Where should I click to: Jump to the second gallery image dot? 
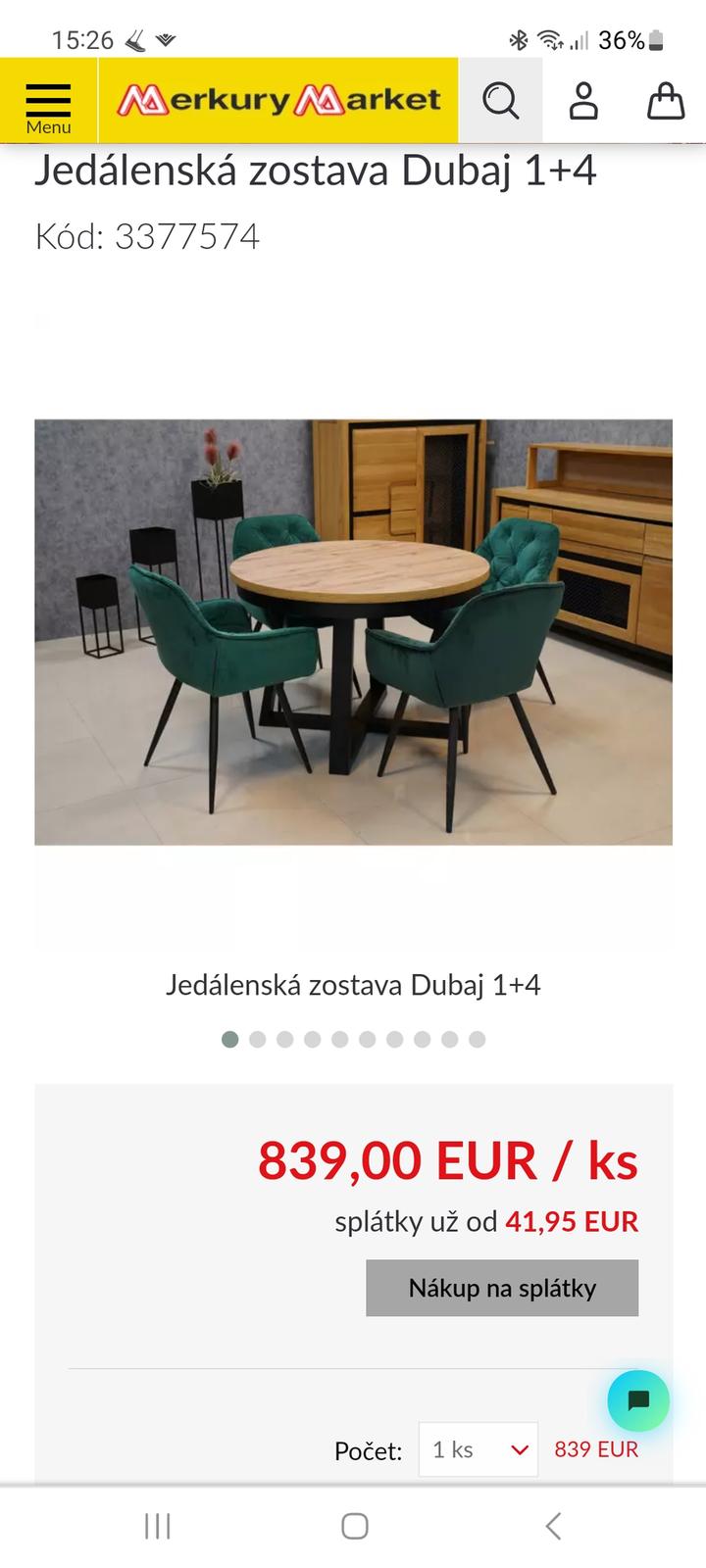click(x=258, y=1040)
